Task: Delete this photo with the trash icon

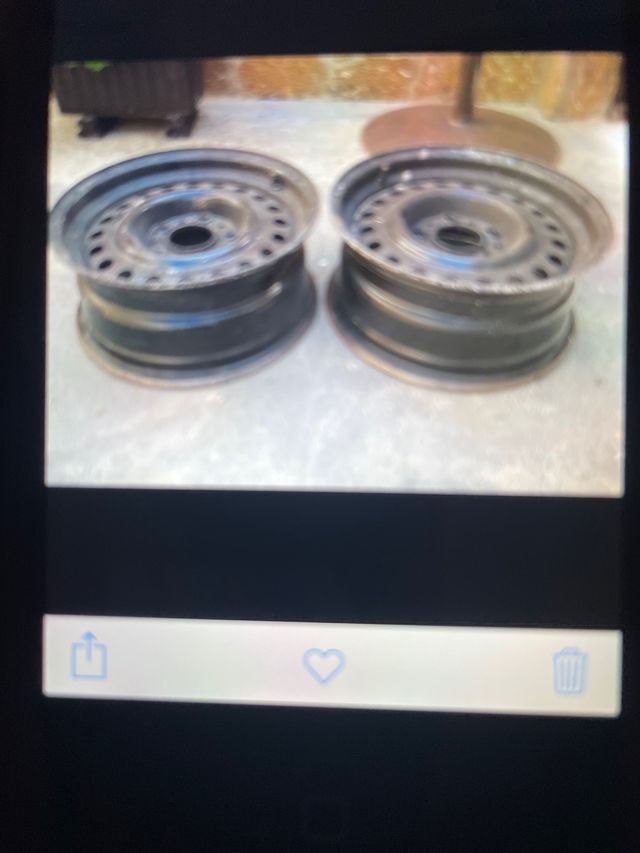Action: (570, 670)
